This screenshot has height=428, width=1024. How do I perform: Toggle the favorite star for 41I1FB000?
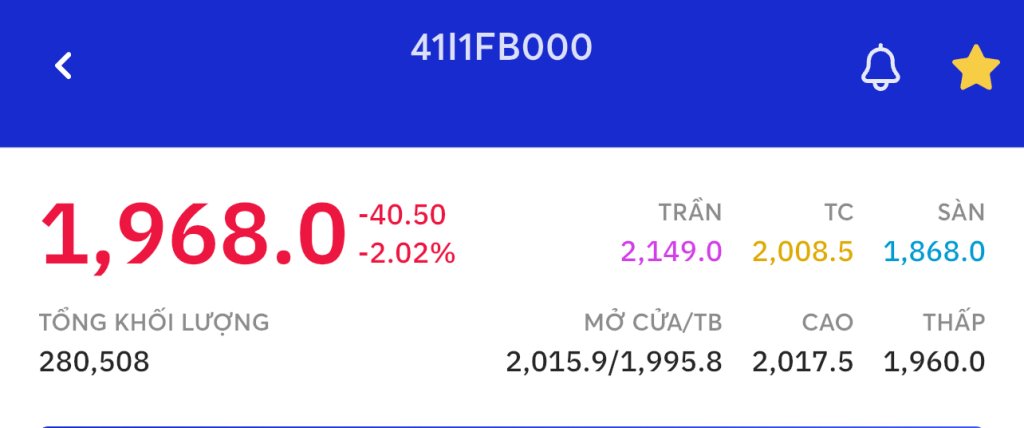975,68
